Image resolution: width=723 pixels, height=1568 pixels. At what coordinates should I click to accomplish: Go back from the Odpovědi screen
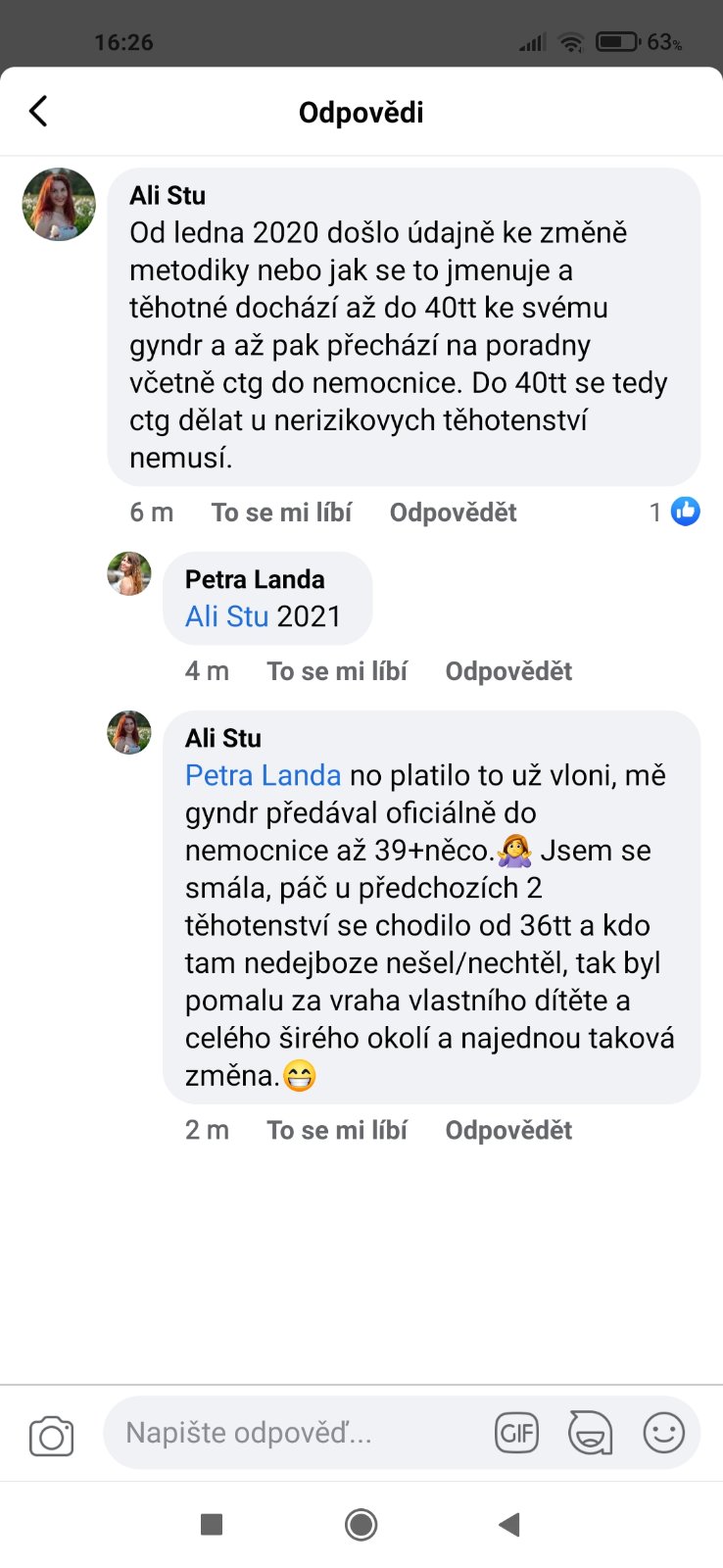[x=39, y=112]
